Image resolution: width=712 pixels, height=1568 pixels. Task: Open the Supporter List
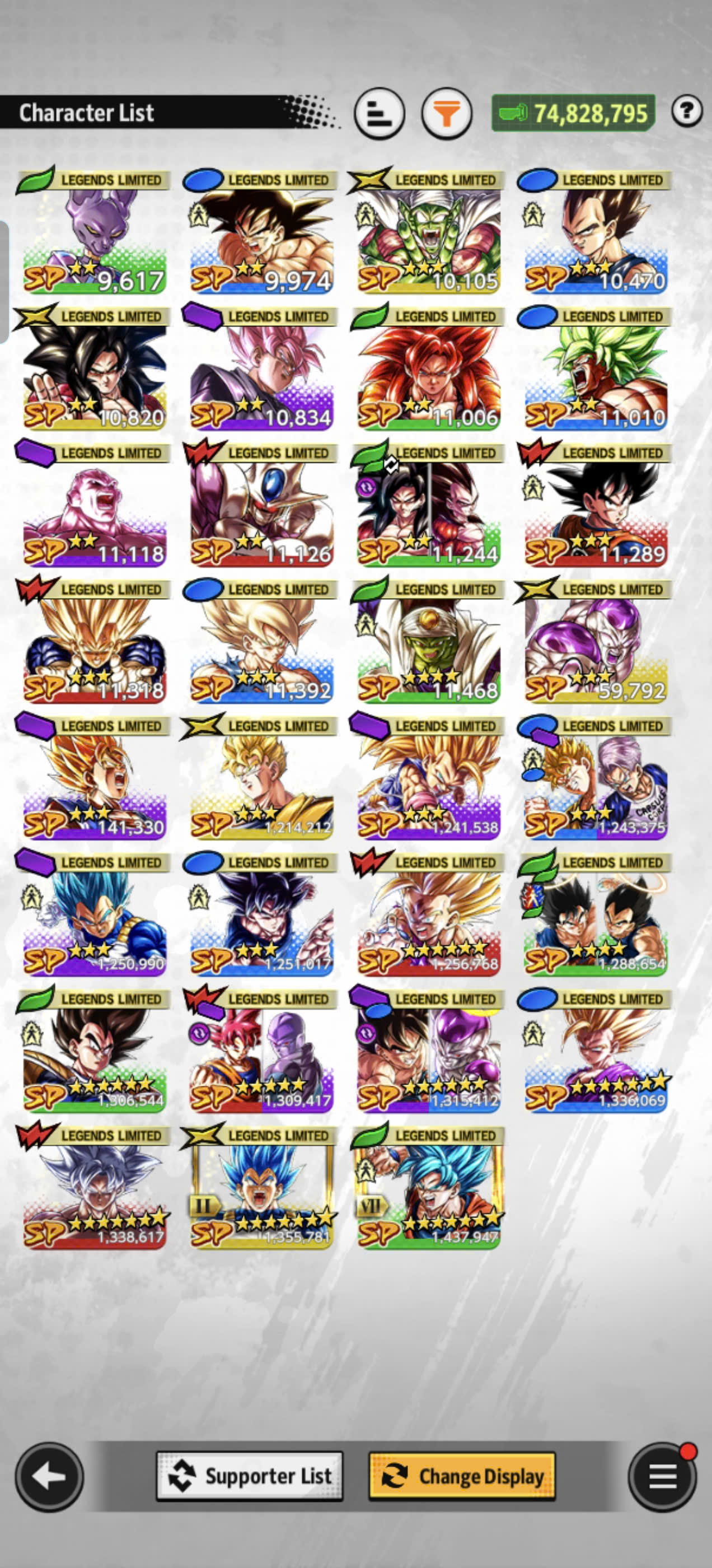[x=250, y=1476]
